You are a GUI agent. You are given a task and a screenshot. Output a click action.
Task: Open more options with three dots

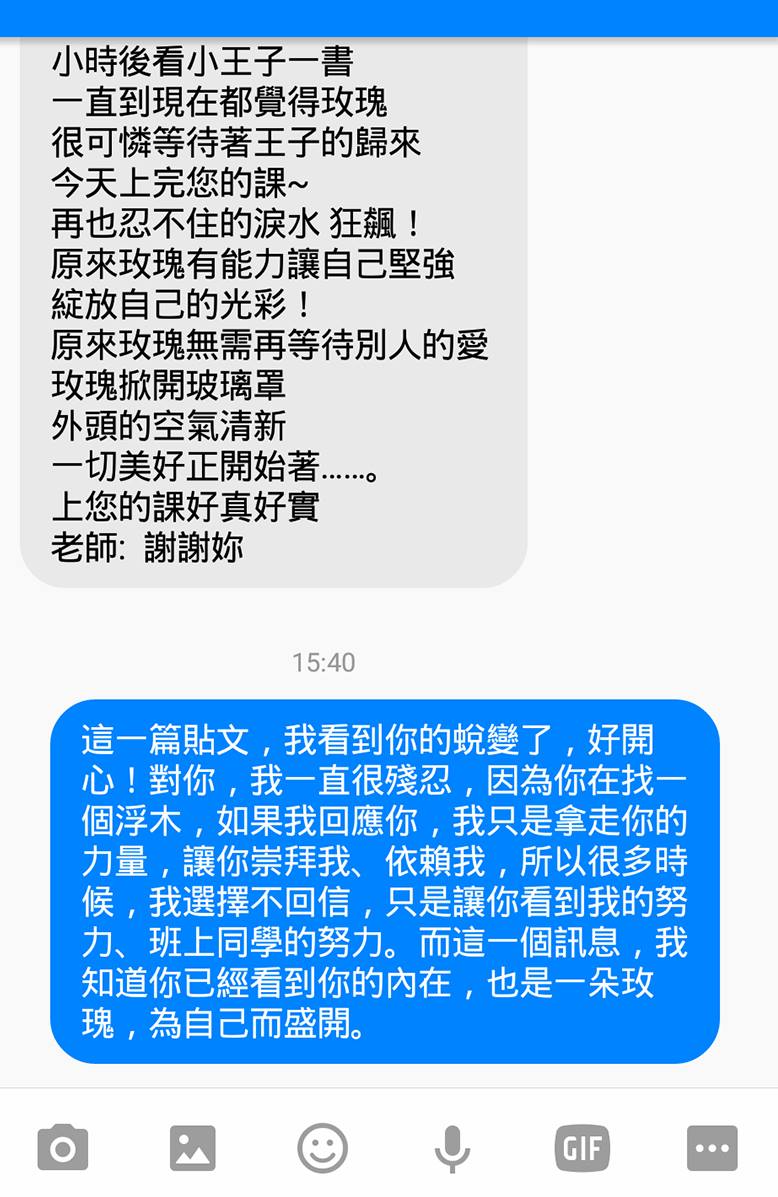tap(712, 1148)
